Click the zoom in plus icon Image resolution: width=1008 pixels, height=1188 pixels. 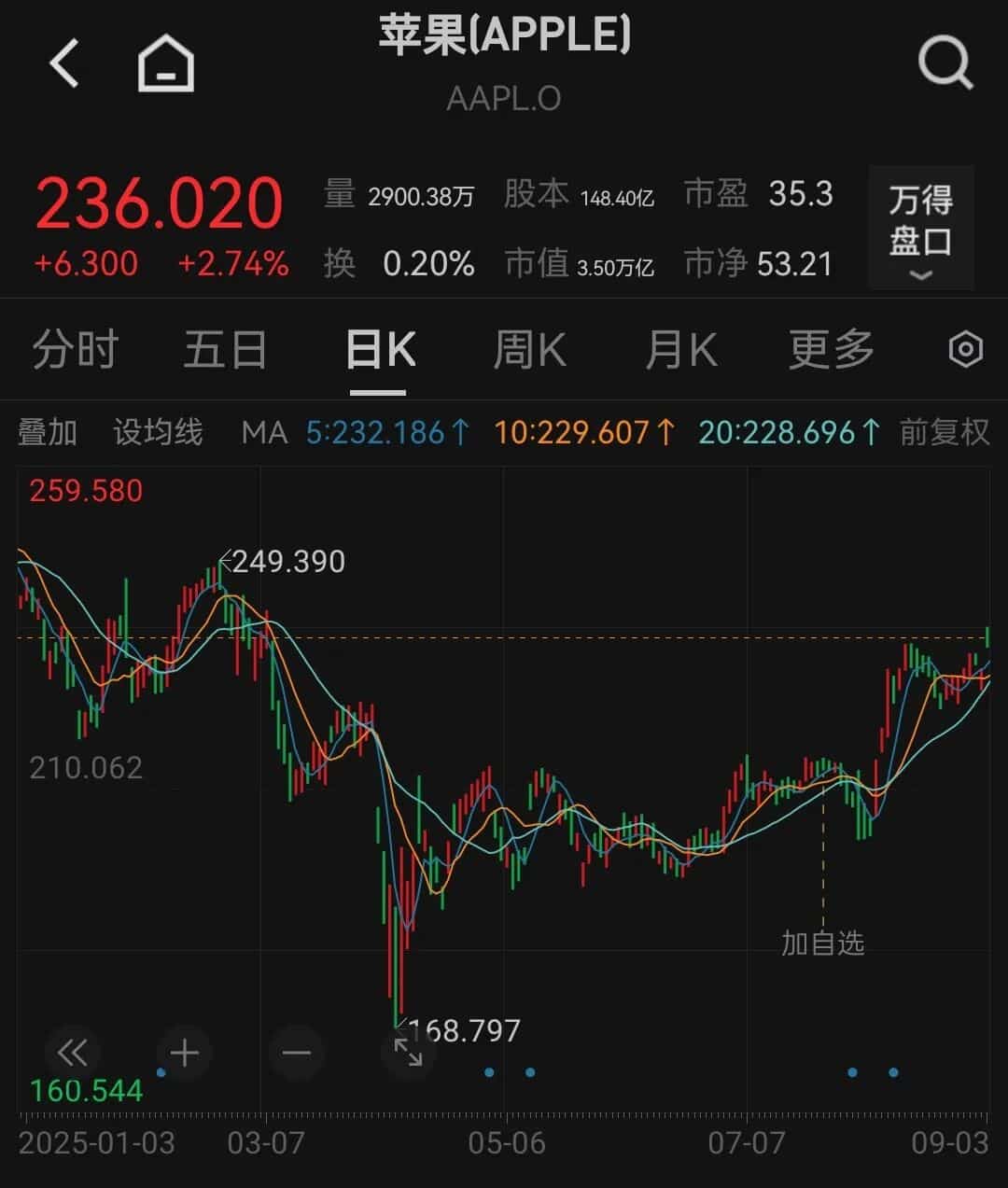[184, 1053]
